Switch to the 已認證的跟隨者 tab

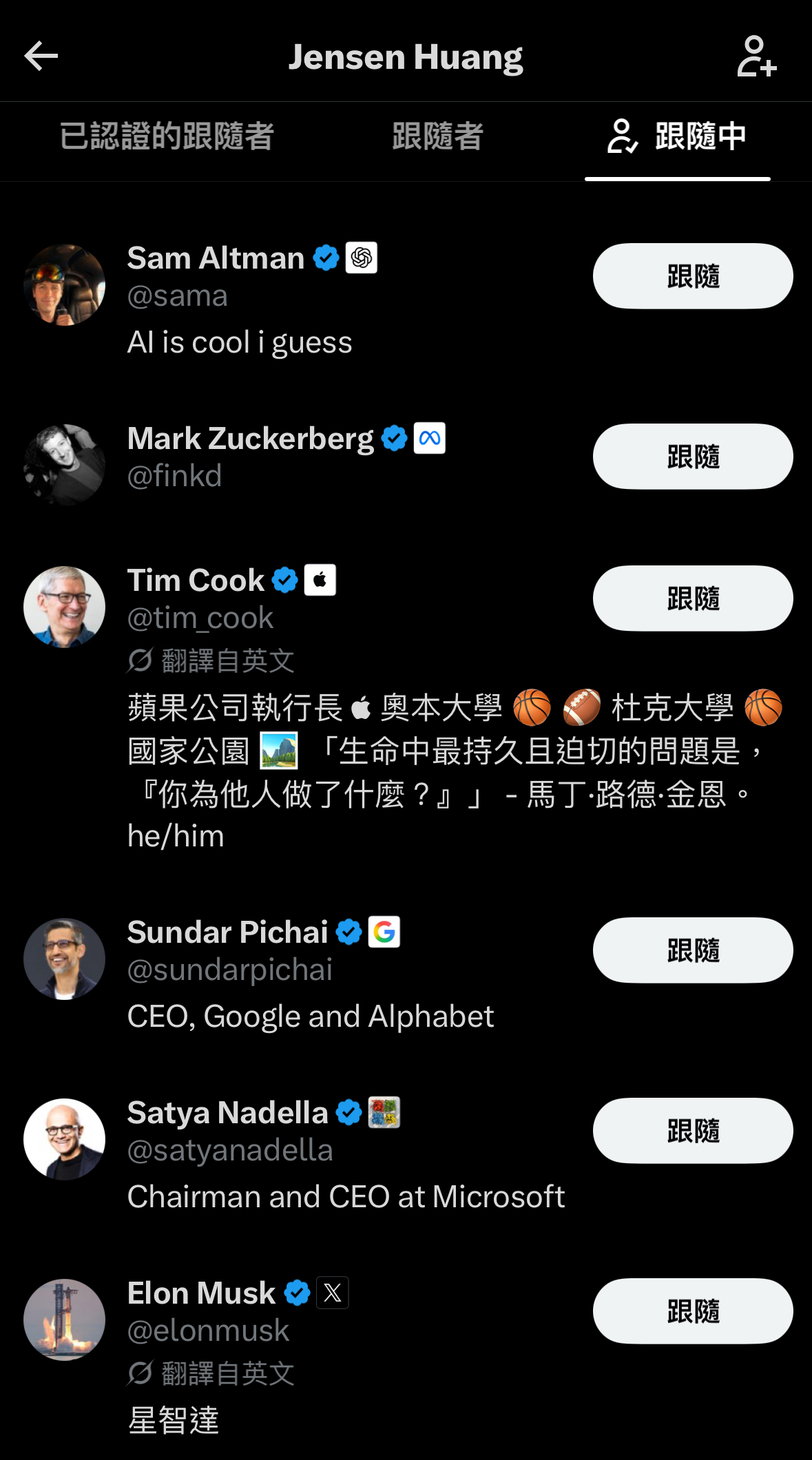(167, 136)
